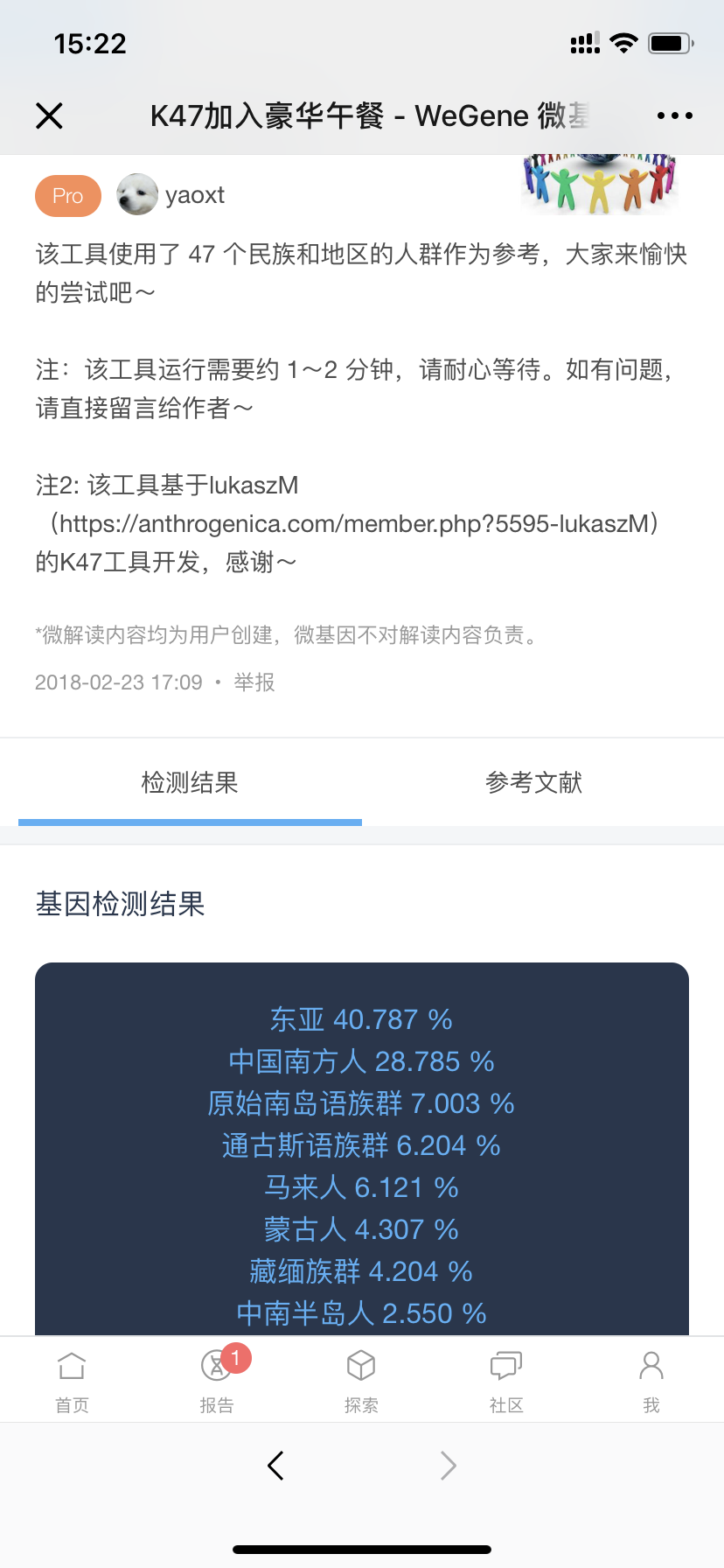This screenshot has width=724, height=1568.
Task: Open the 报告 reports tab
Action: [x=217, y=1380]
